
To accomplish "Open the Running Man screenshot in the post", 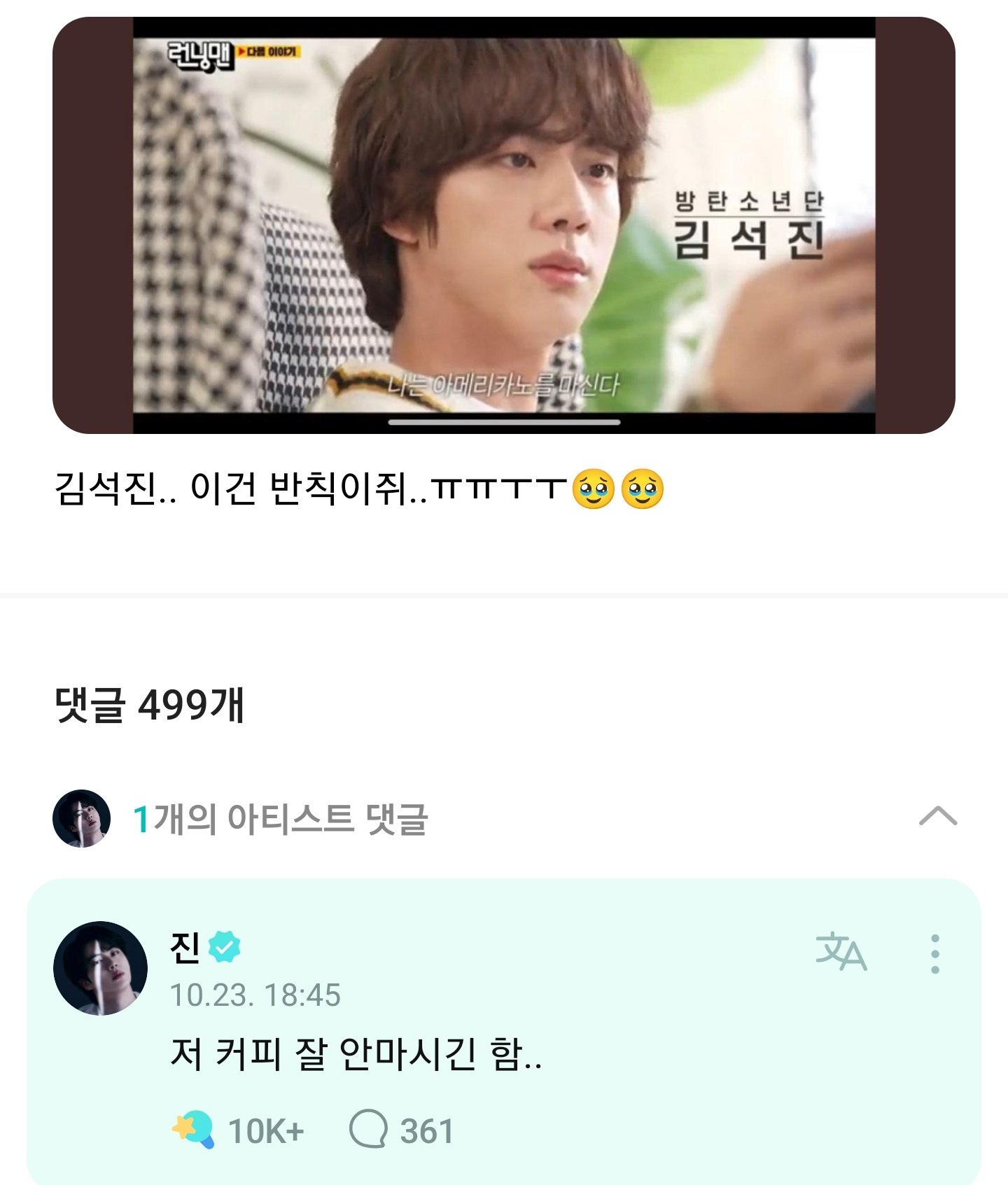I will [504, 225].
